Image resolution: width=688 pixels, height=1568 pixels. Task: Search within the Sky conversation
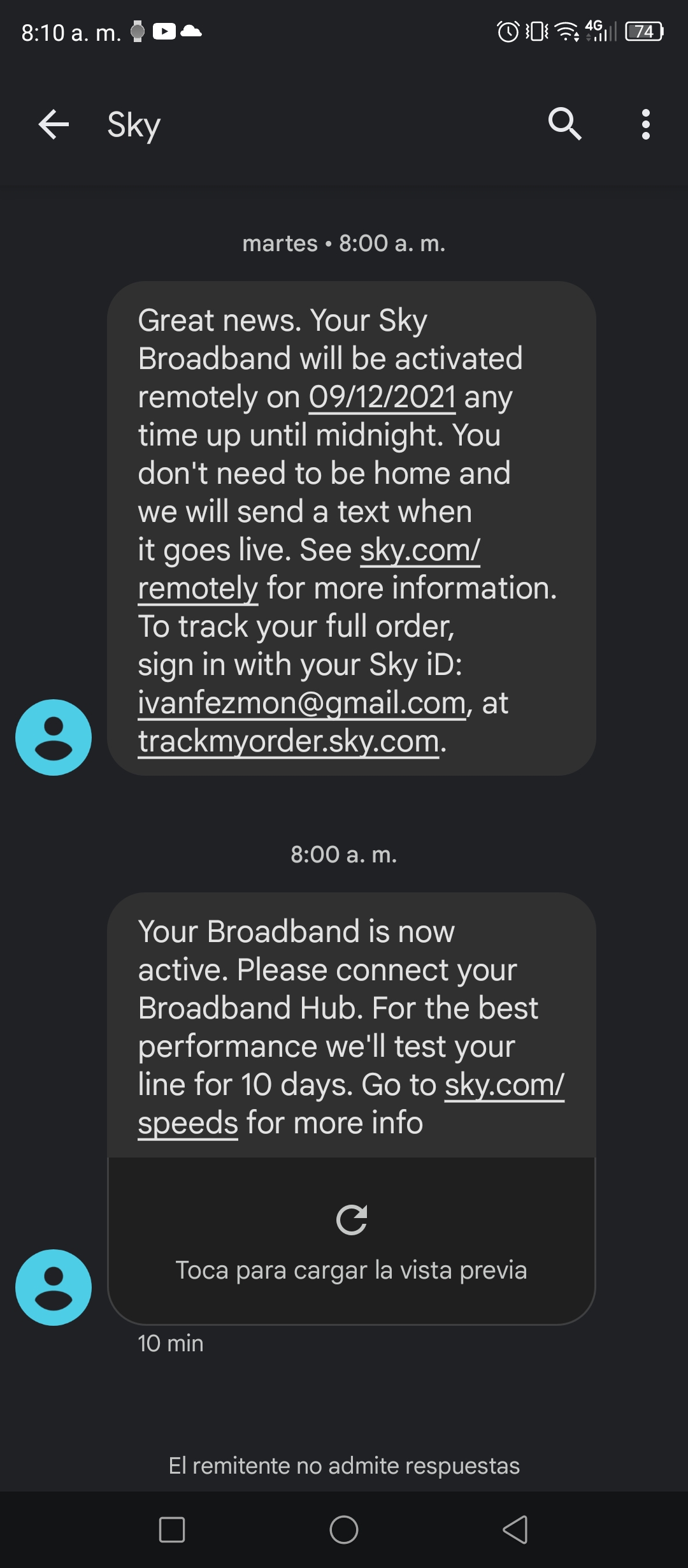point(564,124)
